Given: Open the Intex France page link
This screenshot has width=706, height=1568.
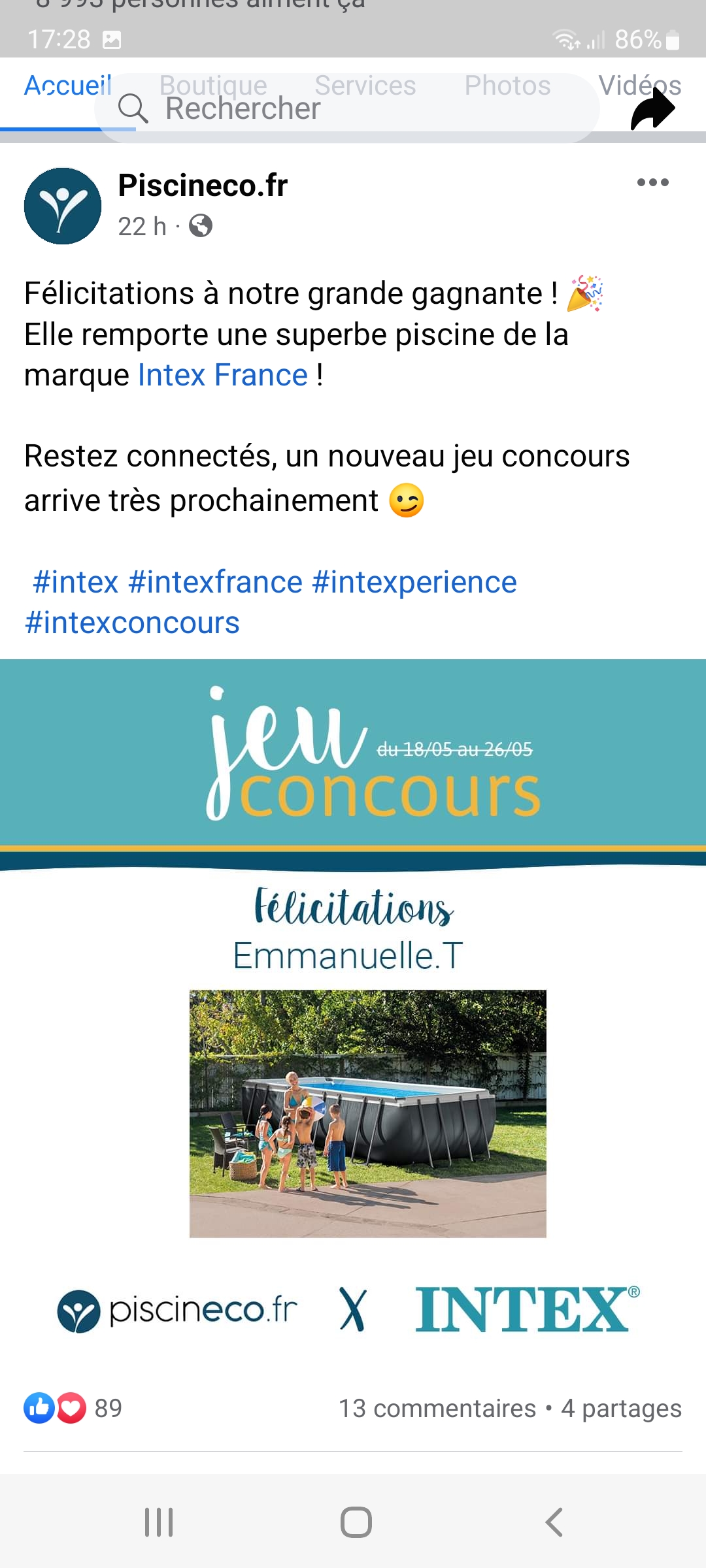Looking at the screenshot, I should pos(222,375).
